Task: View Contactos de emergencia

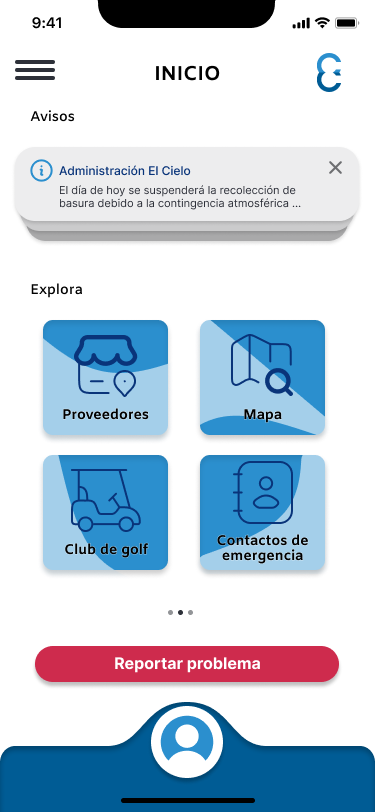Action: tap(263, 513)
